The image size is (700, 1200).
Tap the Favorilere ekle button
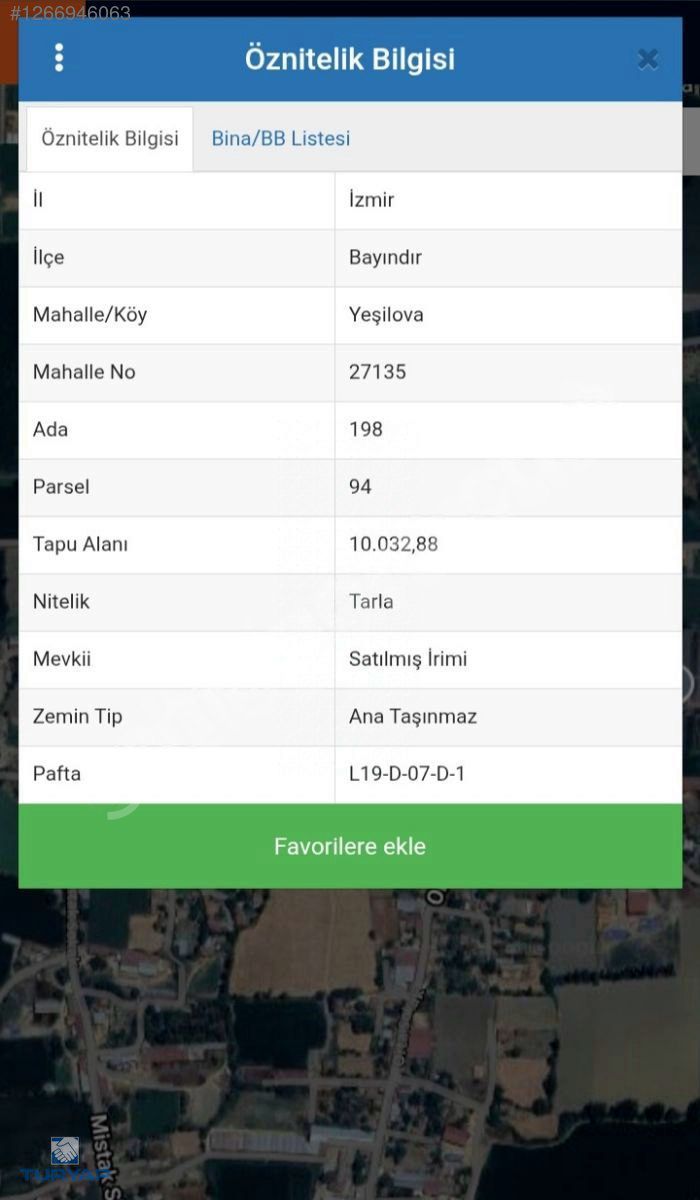click(x=350, y=846)
